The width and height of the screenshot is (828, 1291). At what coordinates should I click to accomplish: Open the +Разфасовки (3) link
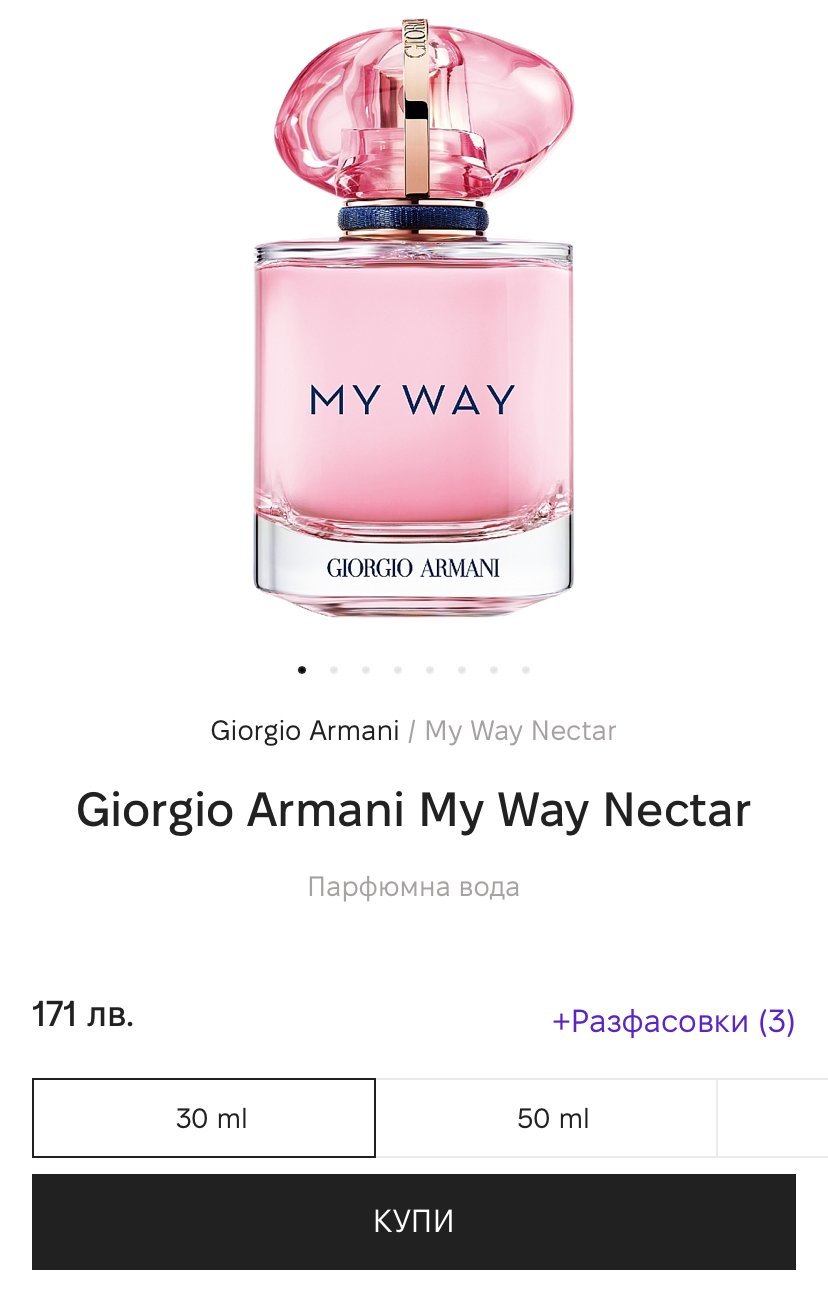click(x=674, y=1021)
